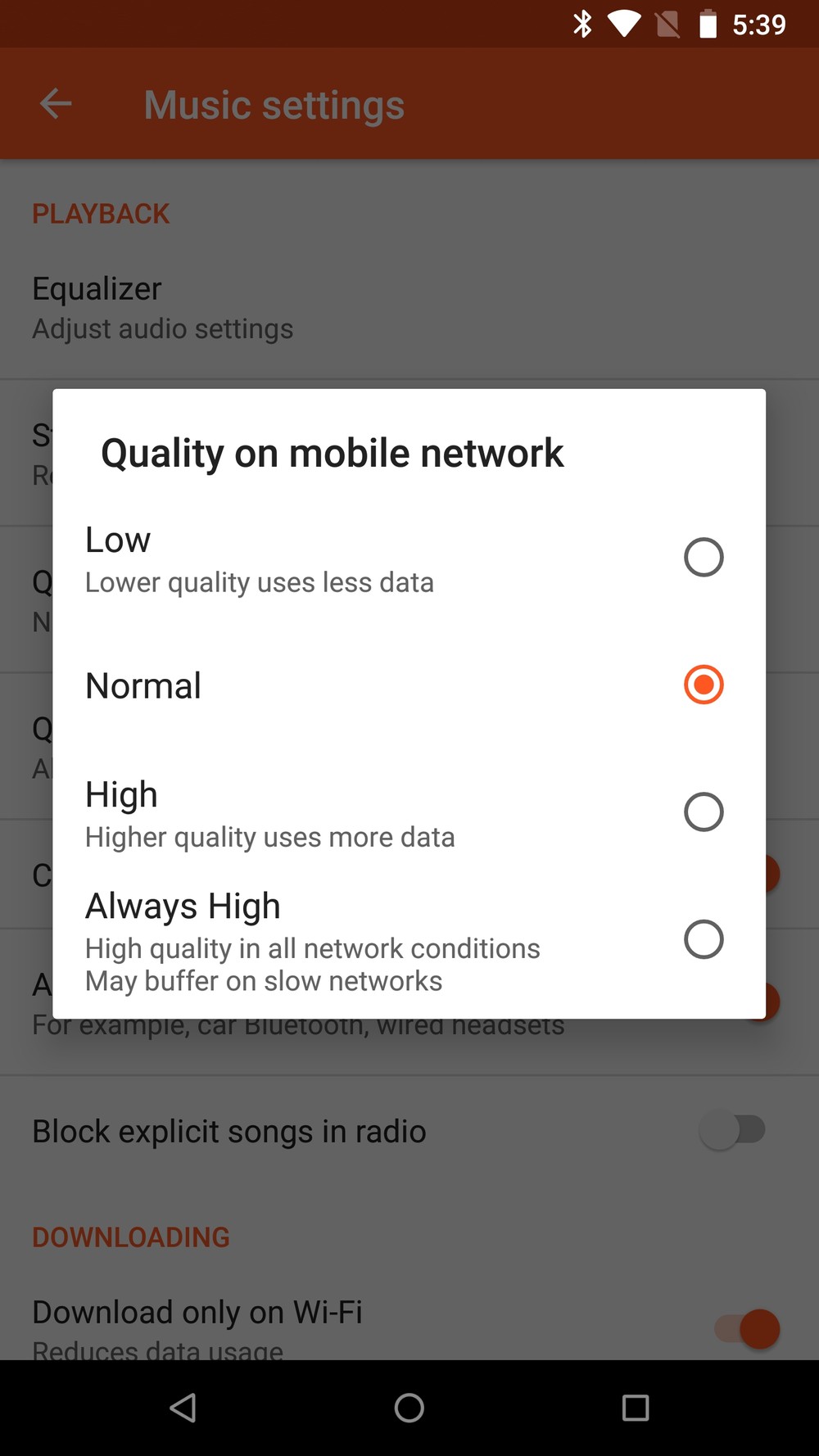
Task: Set quality to Always High
Action: point(703,939)
